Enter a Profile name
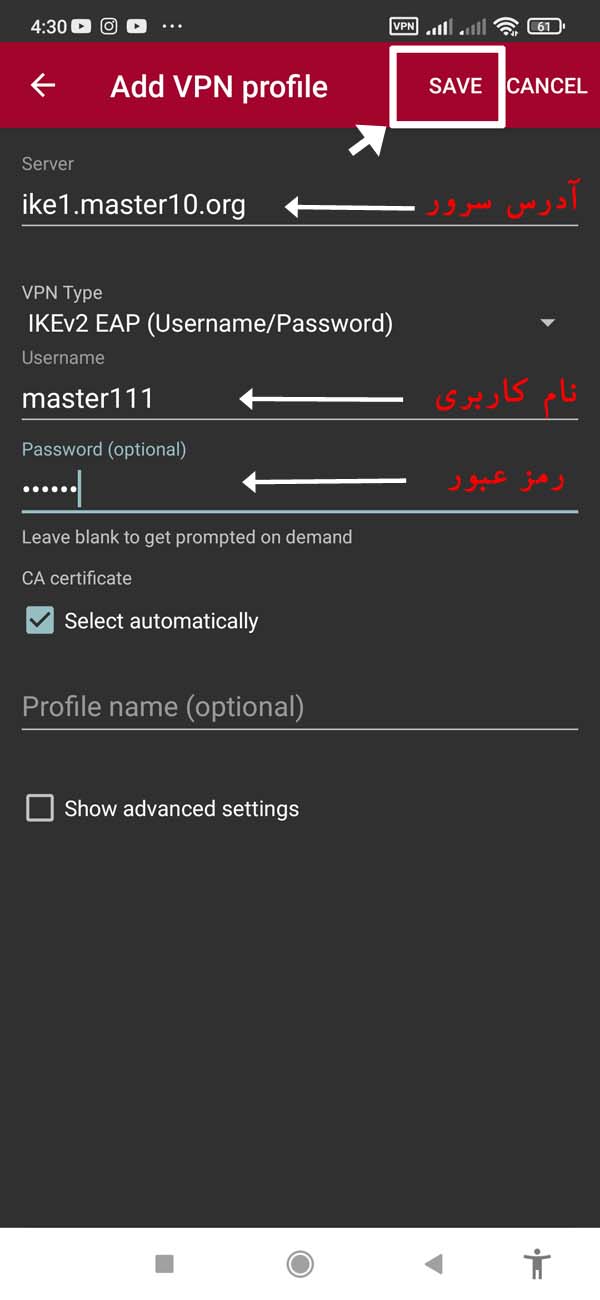This screenshot has width=600, height=1300. tap(300, 707)
